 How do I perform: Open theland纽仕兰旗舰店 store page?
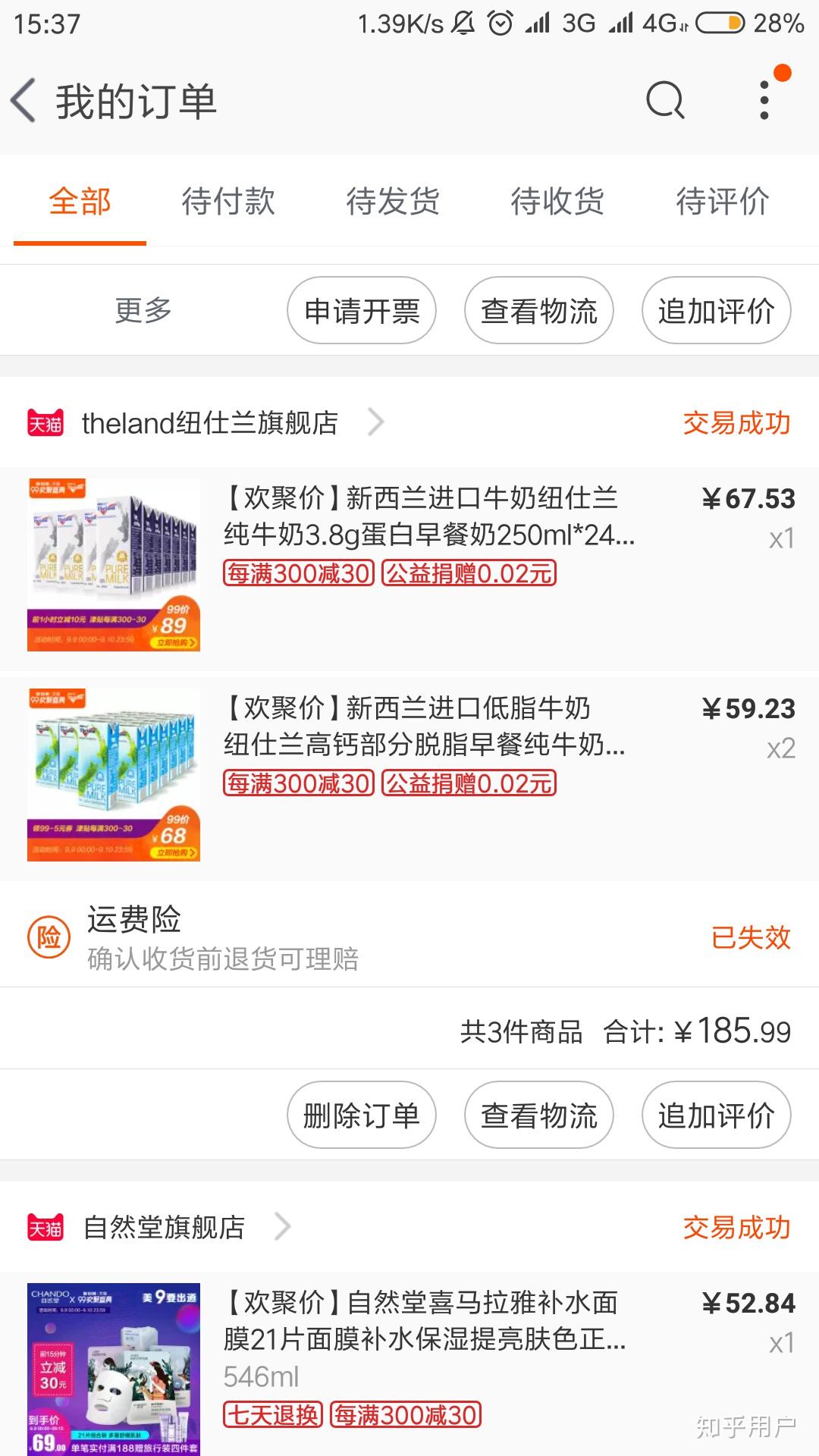point(210,423)
